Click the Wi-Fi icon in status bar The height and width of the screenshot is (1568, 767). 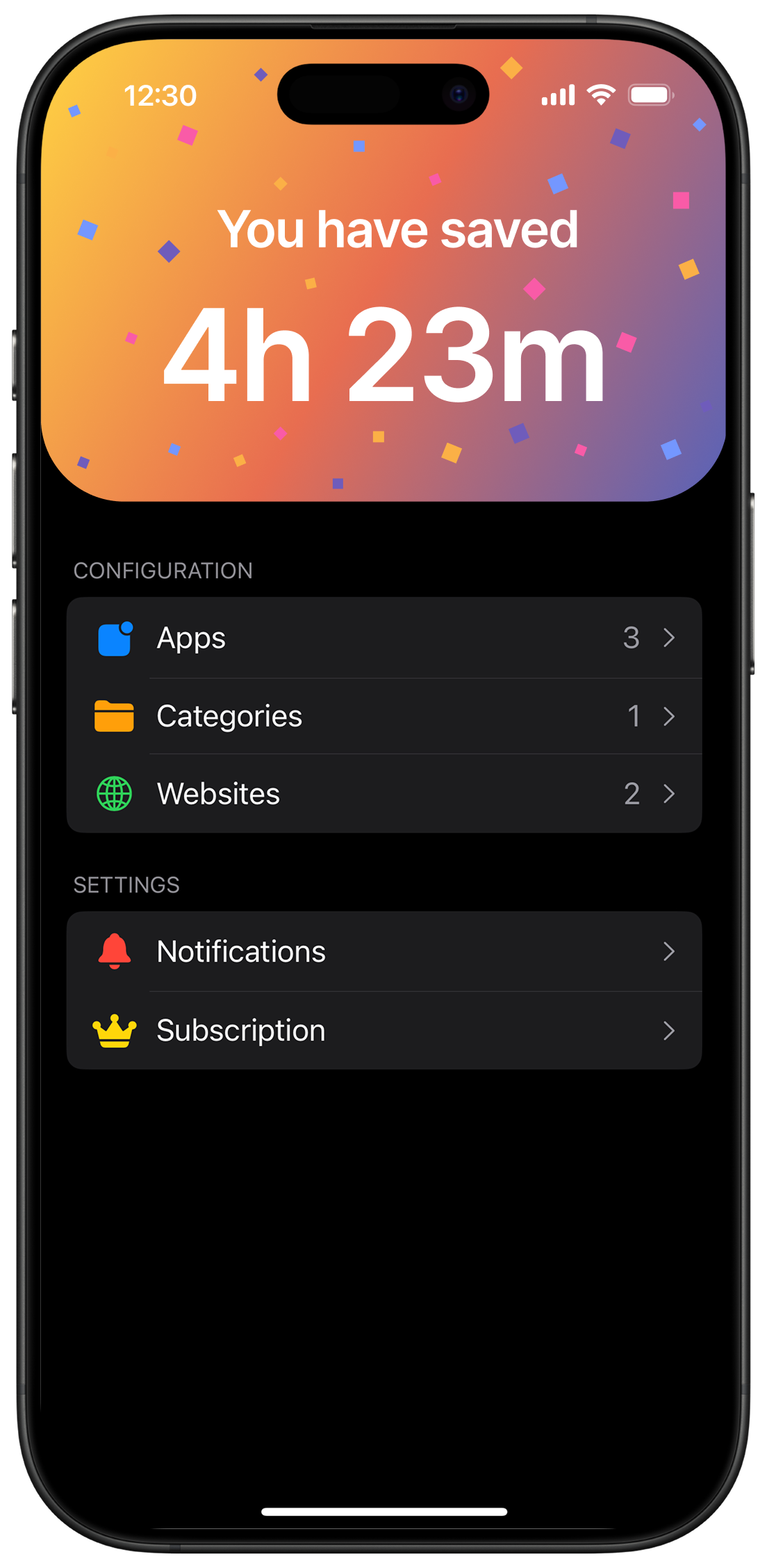(599, 95)
